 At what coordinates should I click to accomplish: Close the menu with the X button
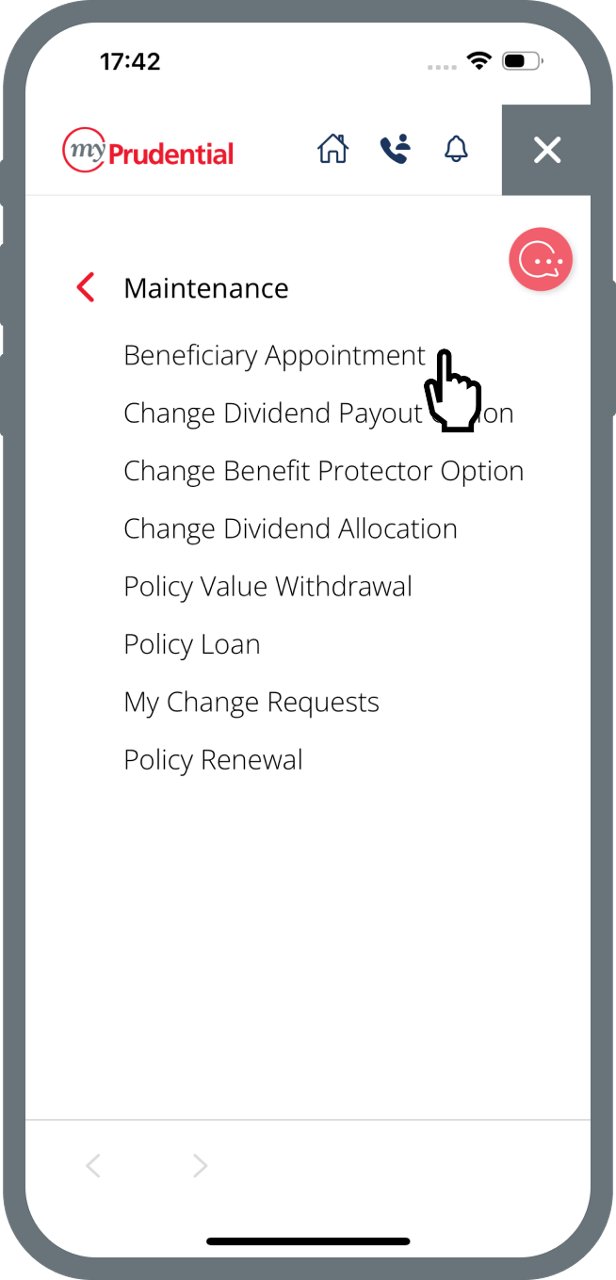[x=547, y=151]
